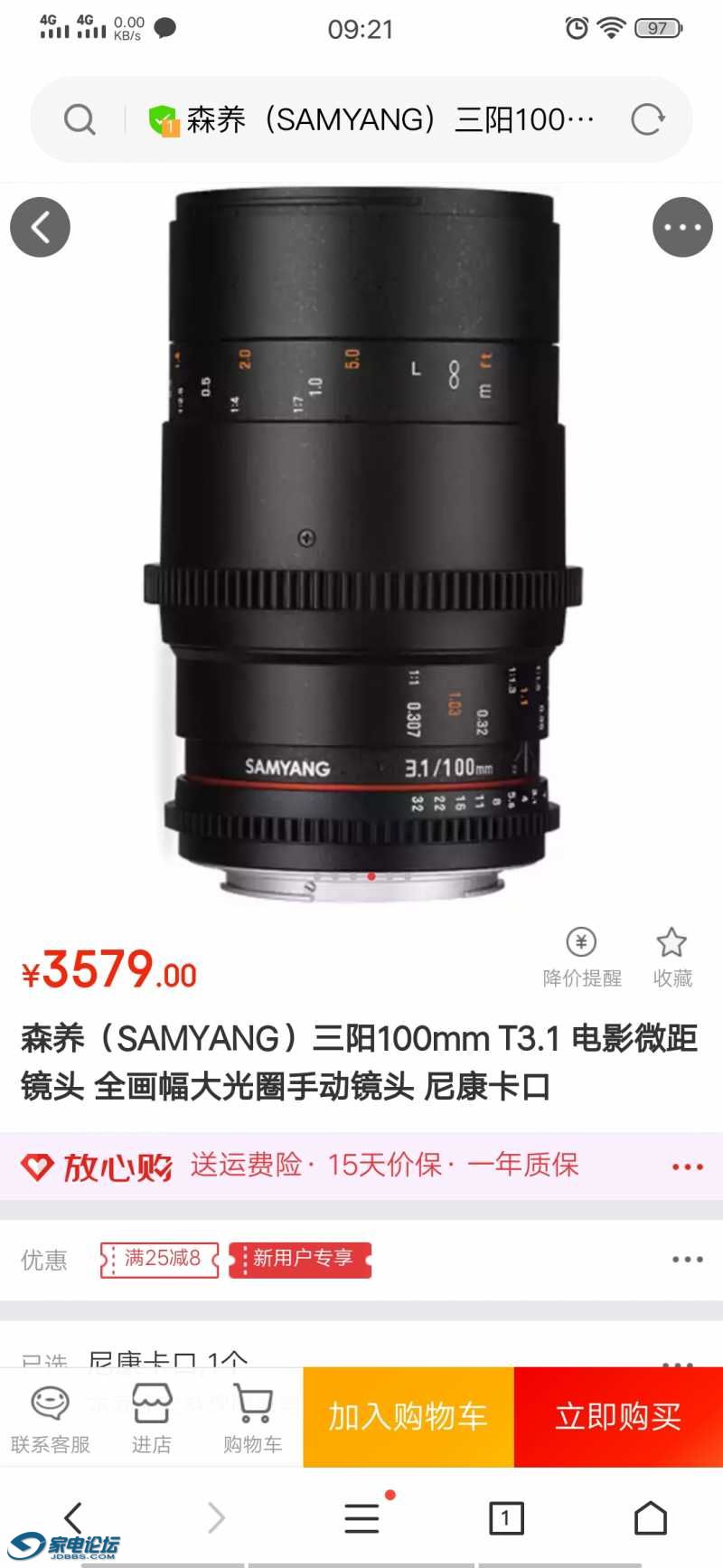The height and width of the screenshot is (1568, 723).
Task: Expand the 优惠 discounts row
Action: tap(687, 1259)
